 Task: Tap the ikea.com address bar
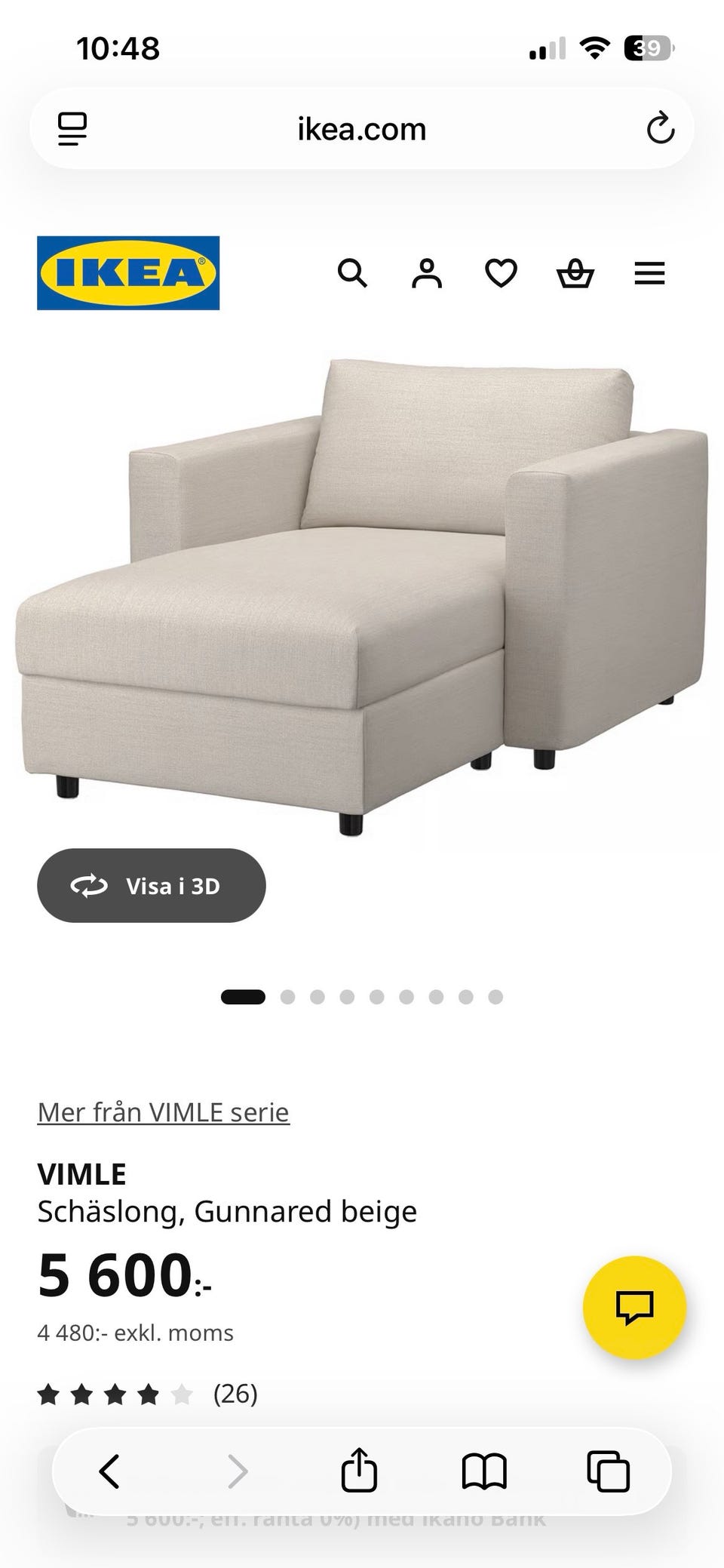click(362, 129)
